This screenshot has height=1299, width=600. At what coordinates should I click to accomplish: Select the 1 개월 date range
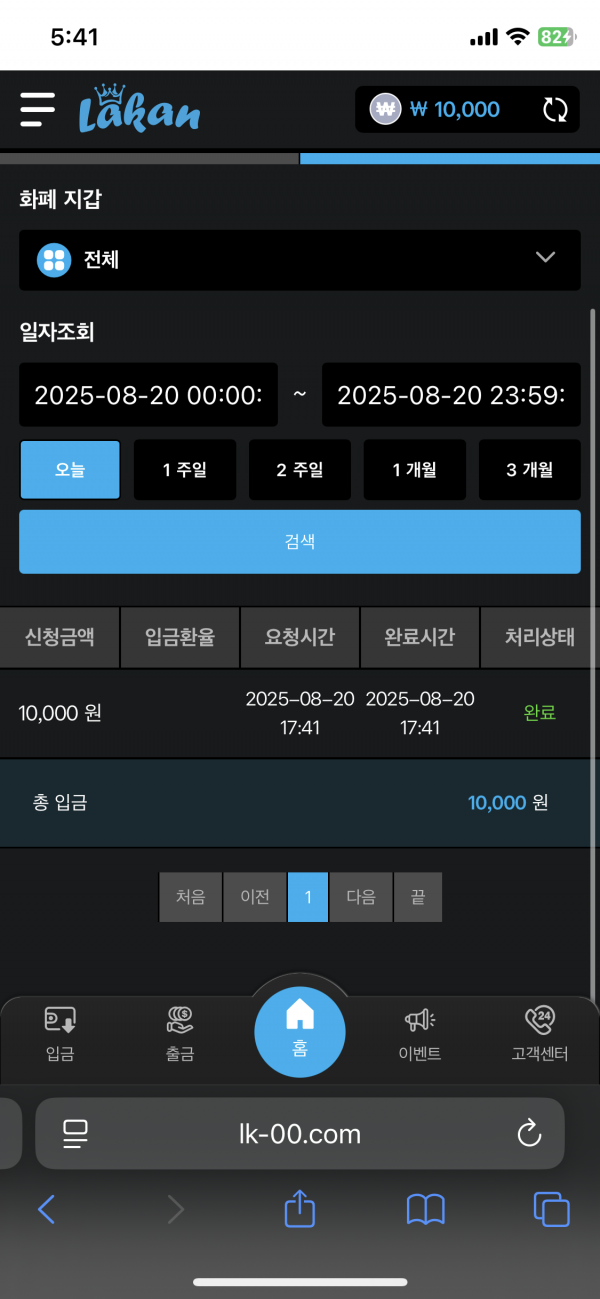pos(414,470)
